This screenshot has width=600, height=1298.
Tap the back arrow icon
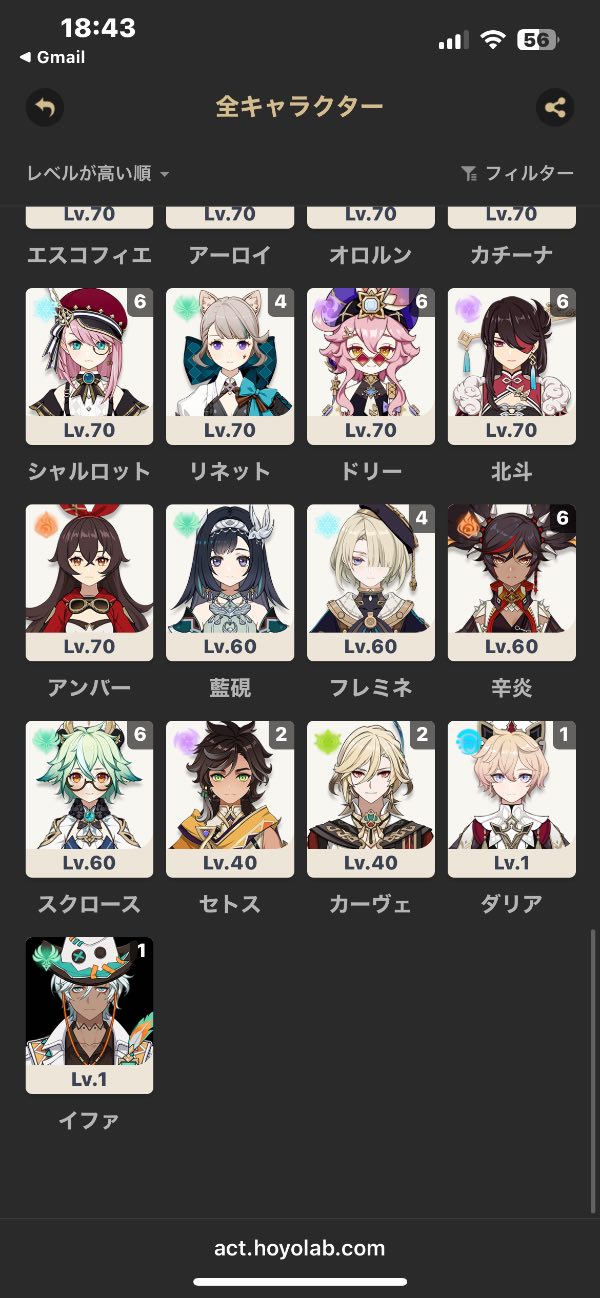click(x=45, y=108)
